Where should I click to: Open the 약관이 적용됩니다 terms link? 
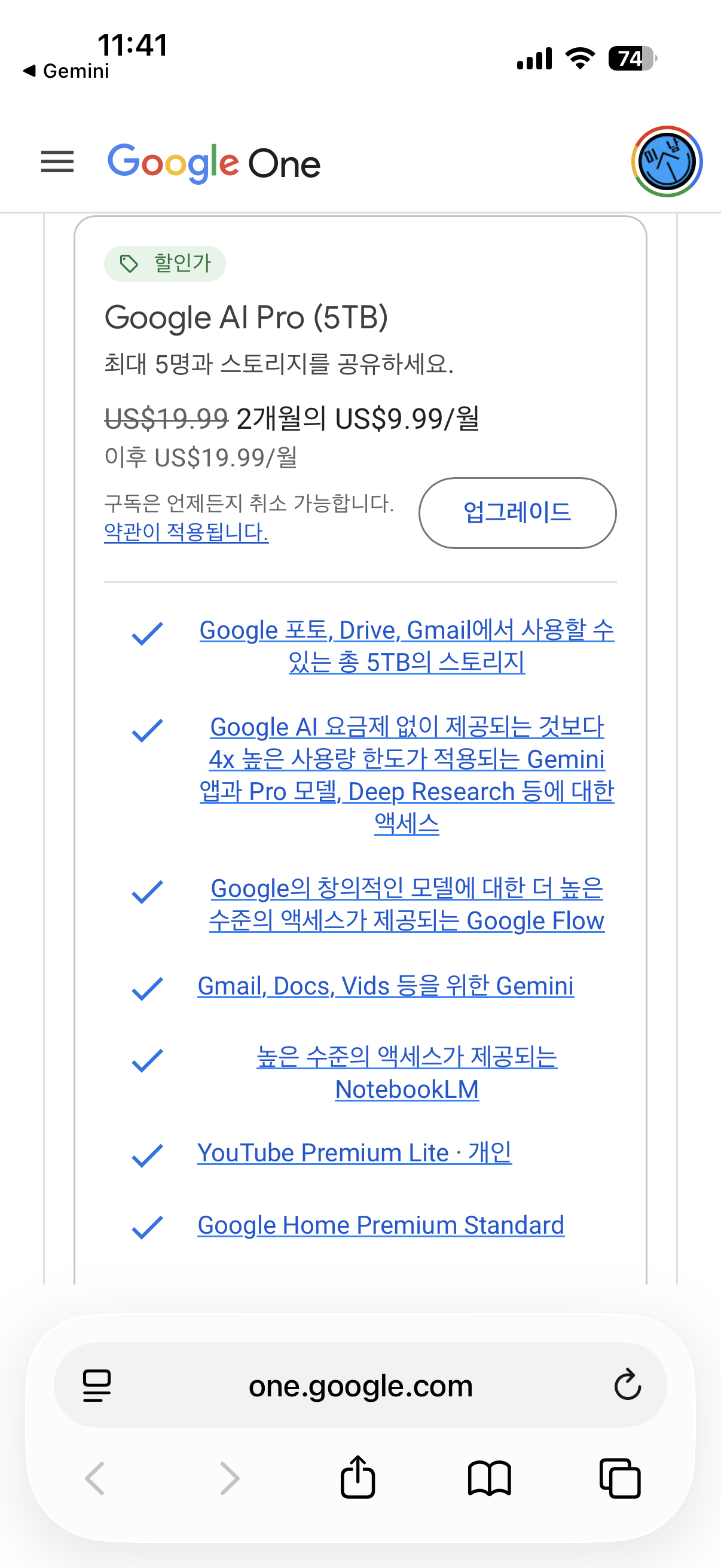[x=186, y=532]
